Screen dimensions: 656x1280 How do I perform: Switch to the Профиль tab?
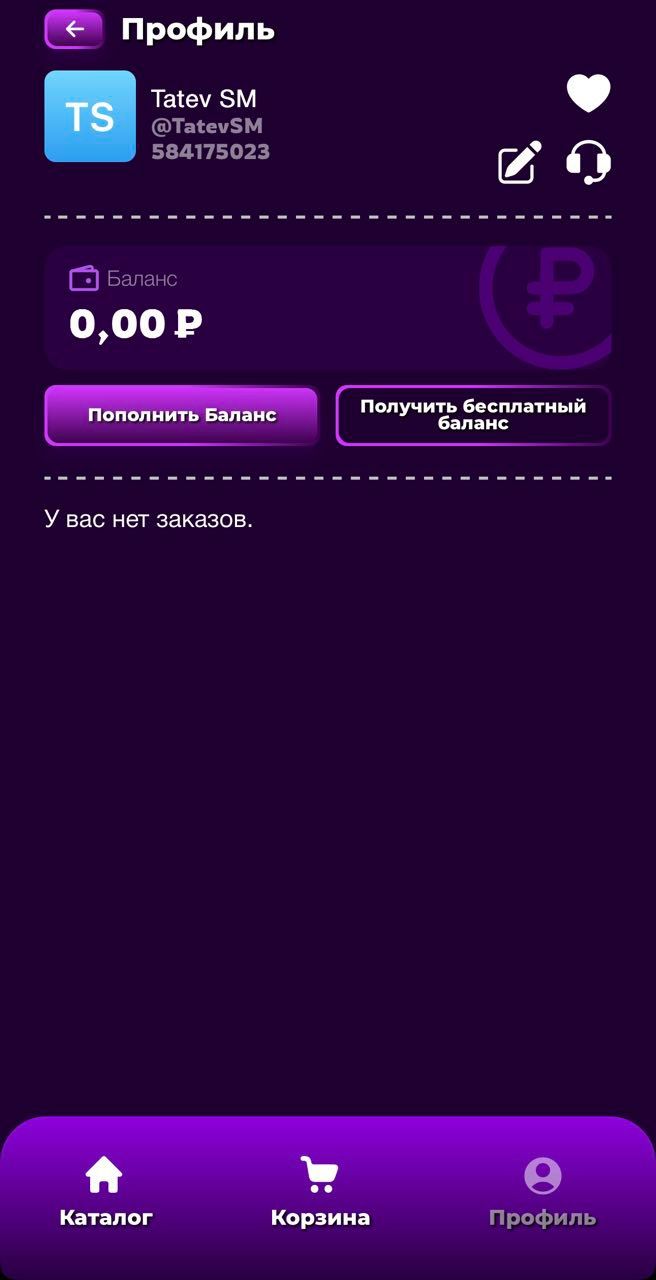coord(542,1192)
